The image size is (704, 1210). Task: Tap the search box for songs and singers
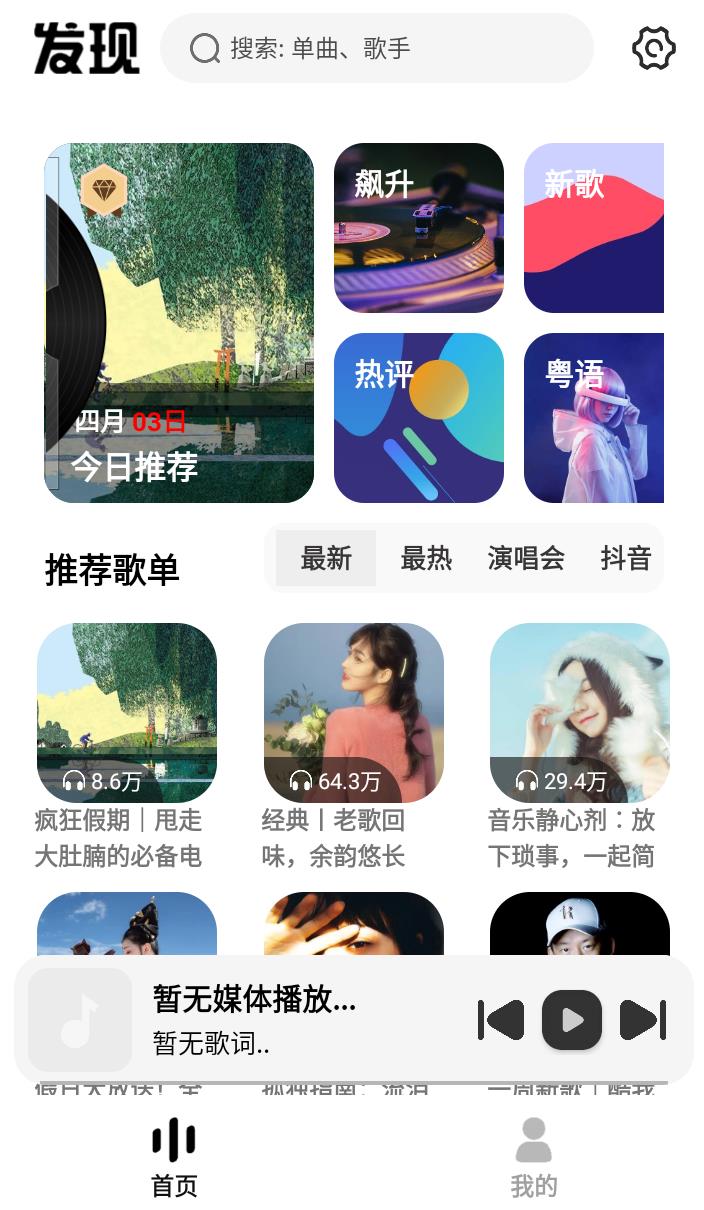pyautogui.click(x=376, y=48)
